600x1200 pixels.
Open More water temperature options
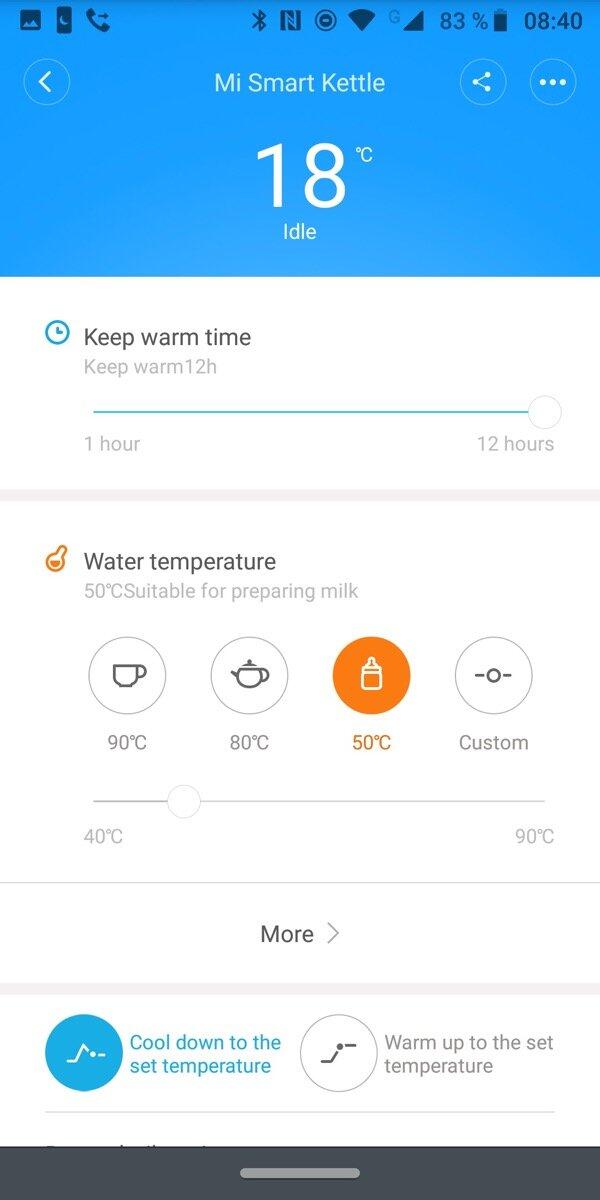pos(300,934)
